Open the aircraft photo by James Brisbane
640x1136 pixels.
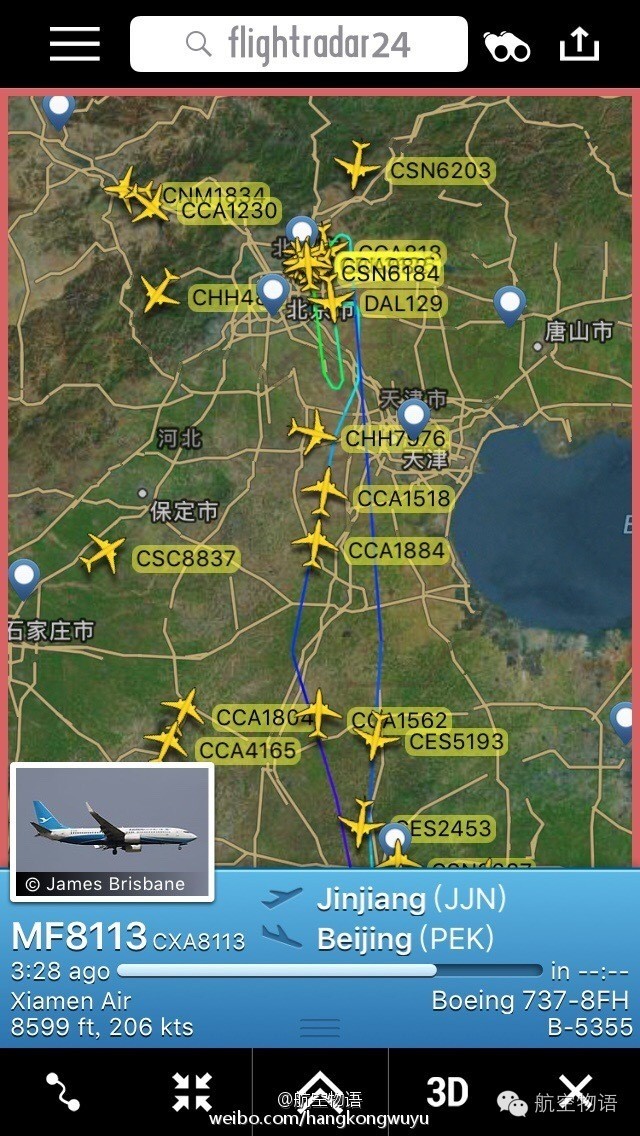(x=112, y=830)
